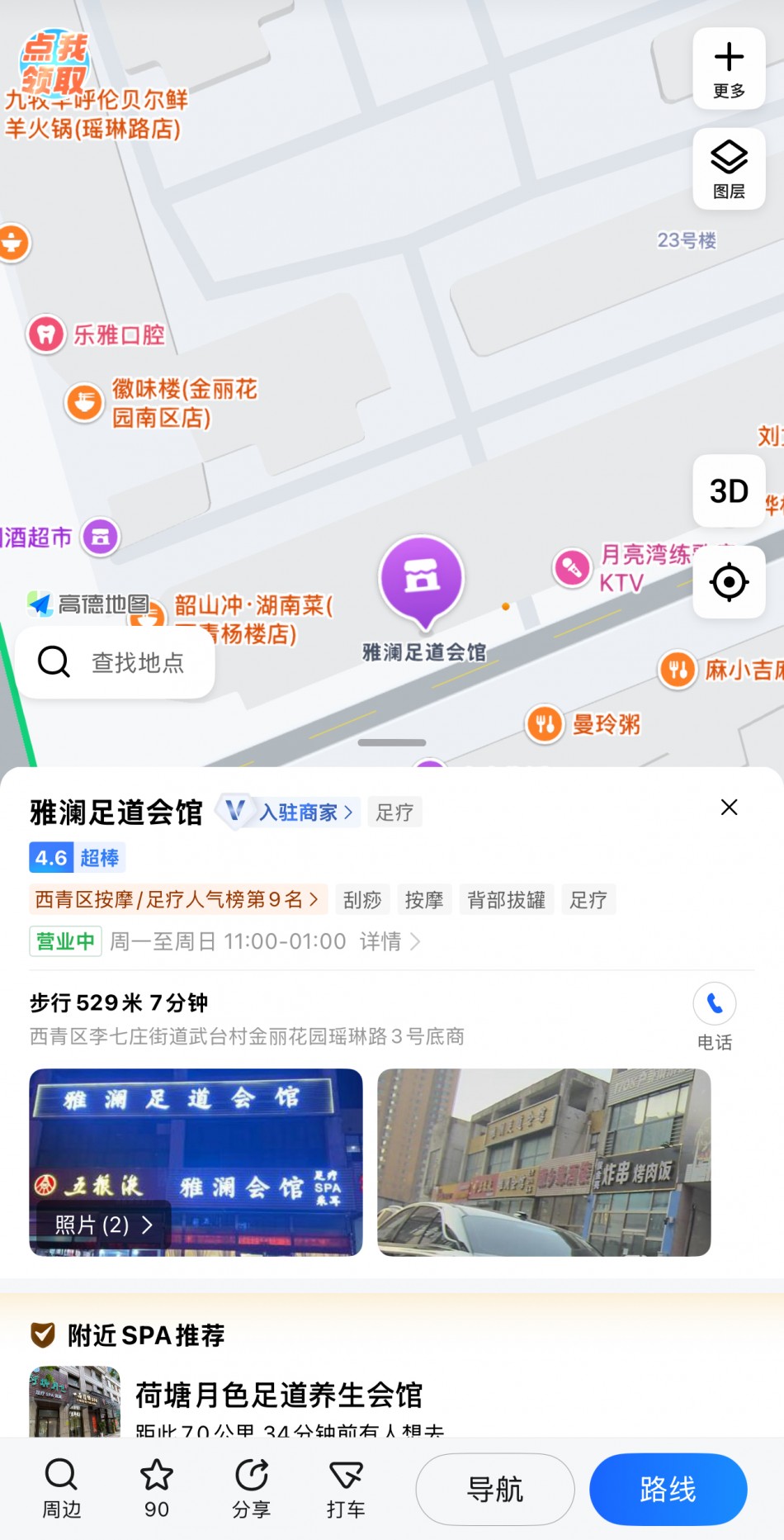Favorite this place with star icon
Image resolution: width=784 pixels, height=1540 pixels.
click(157, 1489)
